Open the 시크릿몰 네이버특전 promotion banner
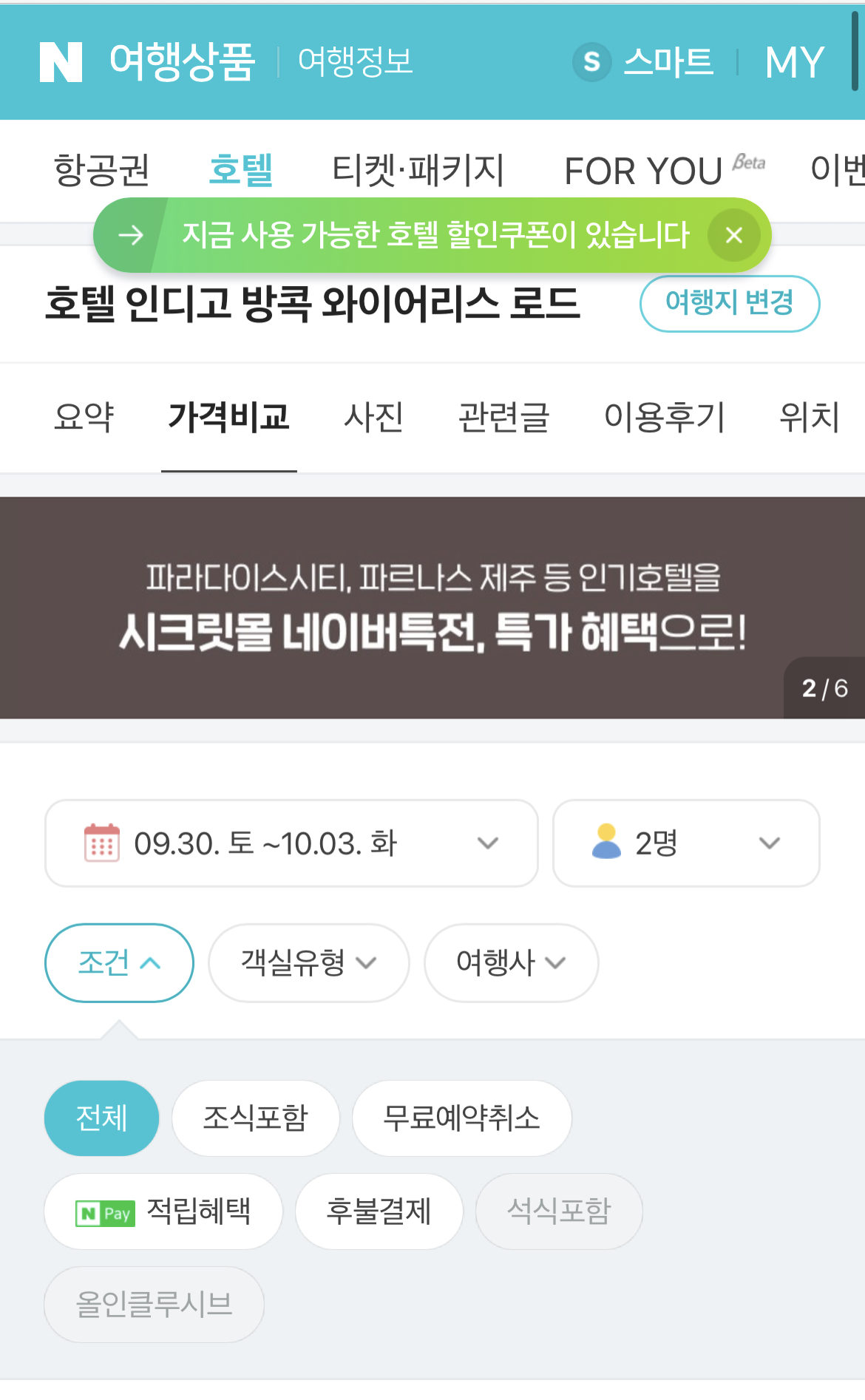The width and height of the screenshot is (865, 1400). pyautogui.click(x=432, y=608)
